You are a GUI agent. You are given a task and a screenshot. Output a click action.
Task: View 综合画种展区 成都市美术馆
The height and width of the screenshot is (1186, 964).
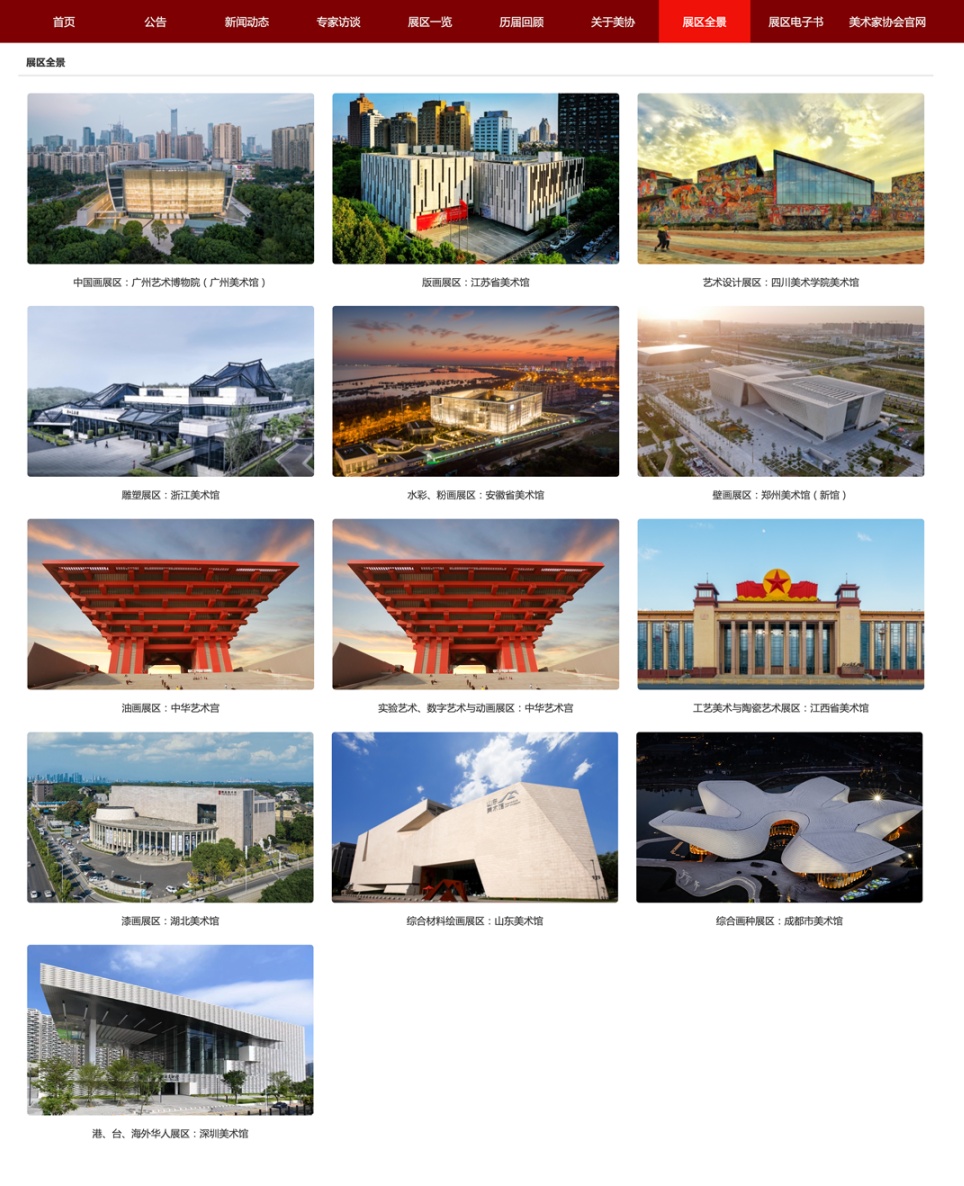point(779,817)
